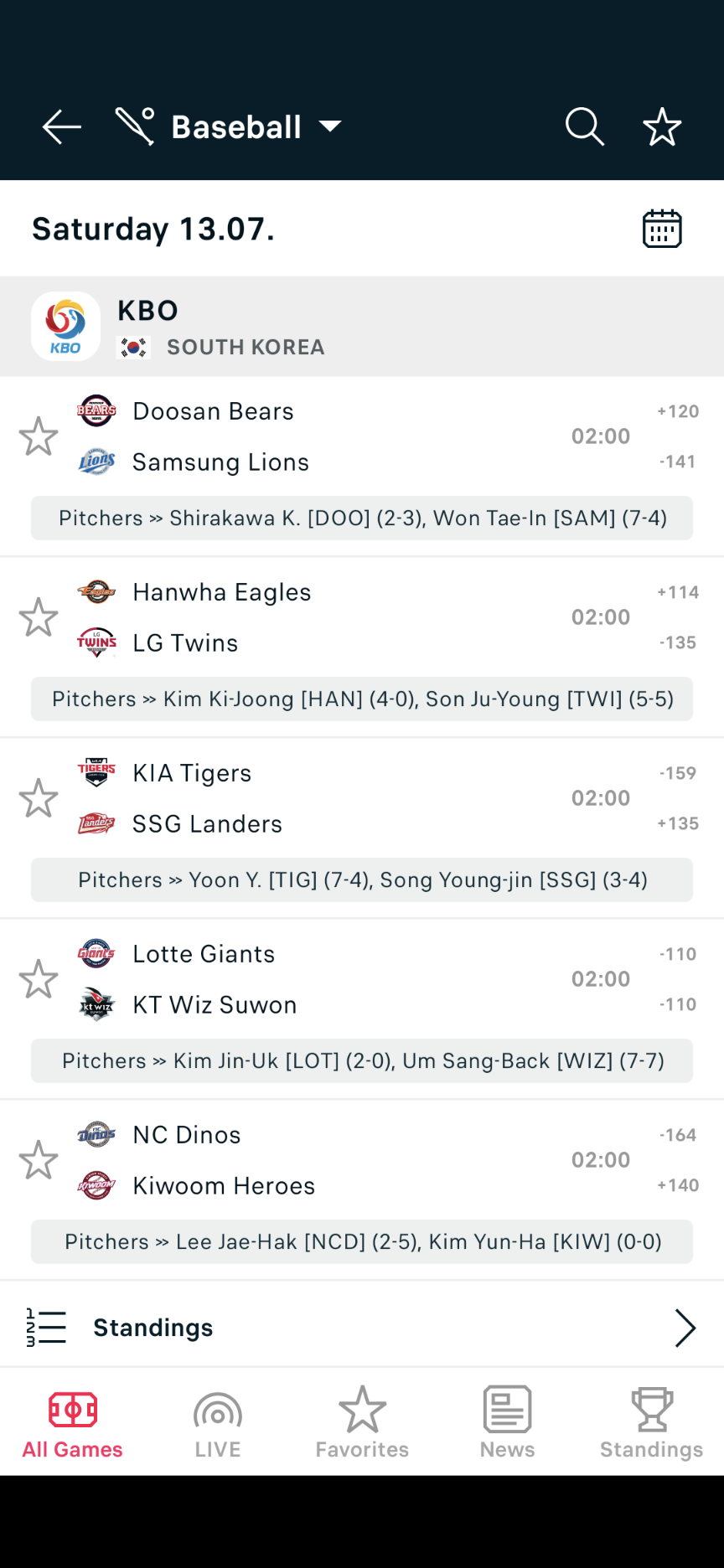Favorite the Hanwha Eagles vs LG Twins game
Screen dimensions: 724x1568
pyautogui.click(x=39, y=617)
